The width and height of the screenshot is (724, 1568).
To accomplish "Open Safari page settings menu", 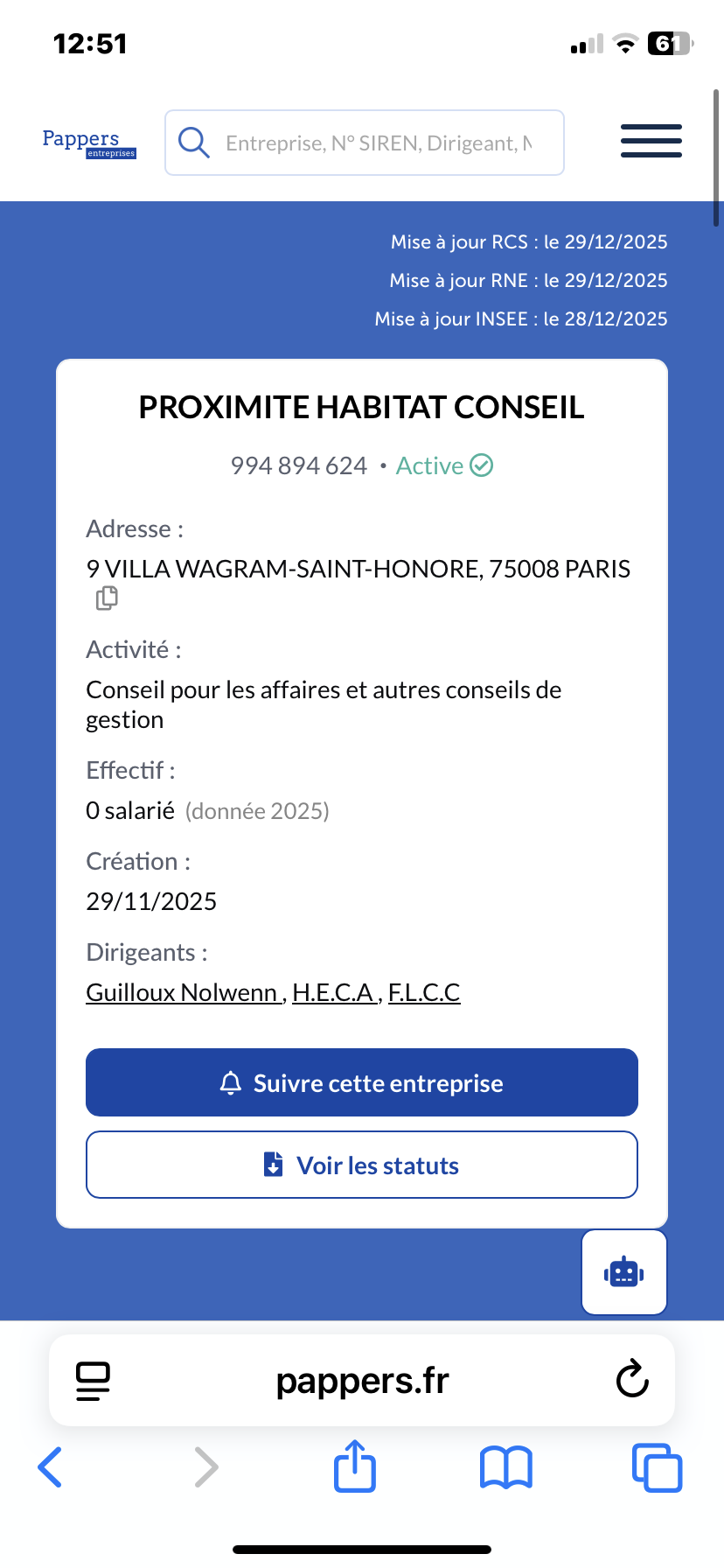I will 93,1381.
